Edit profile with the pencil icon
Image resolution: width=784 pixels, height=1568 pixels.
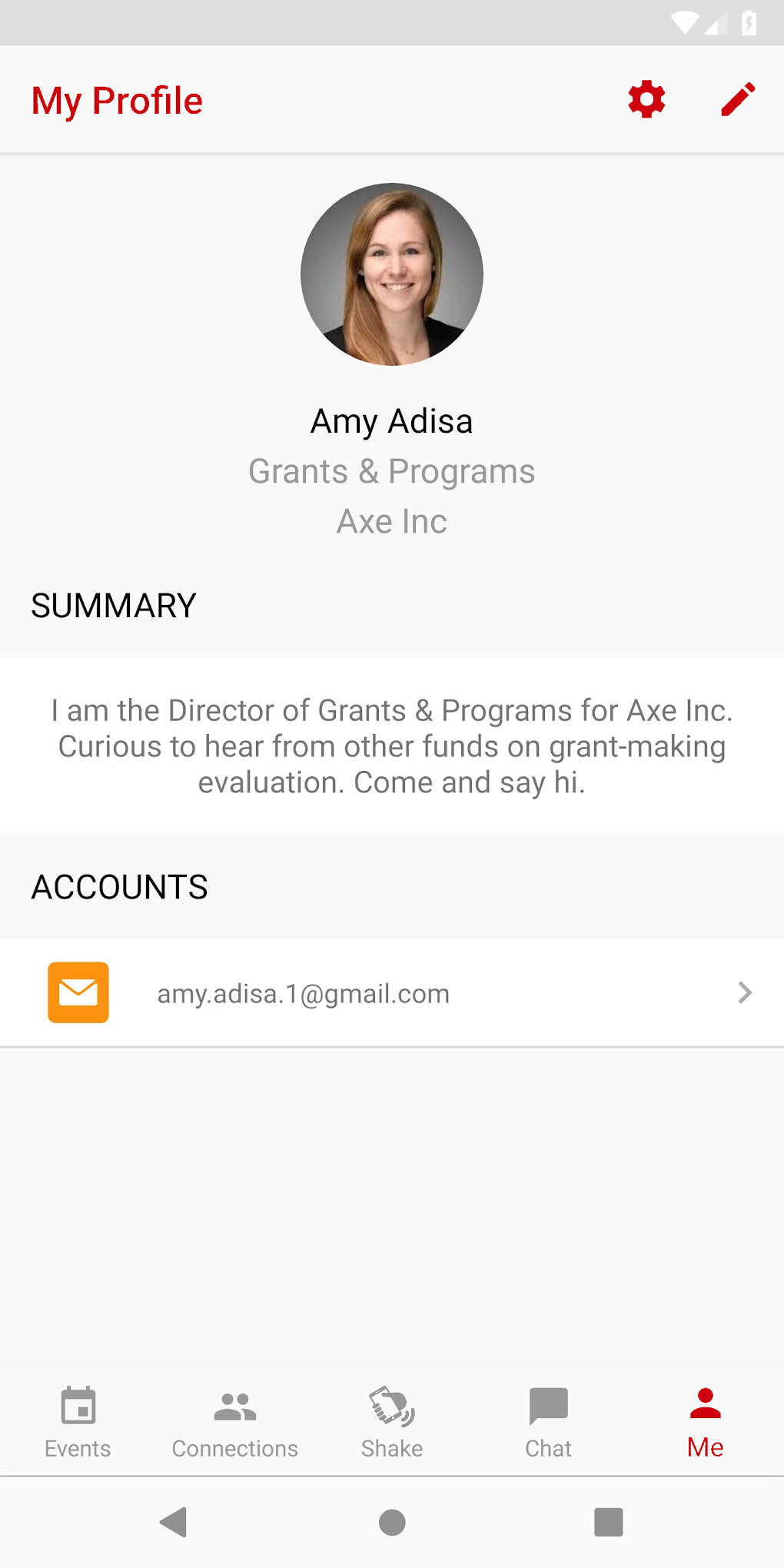coord(738,100)
